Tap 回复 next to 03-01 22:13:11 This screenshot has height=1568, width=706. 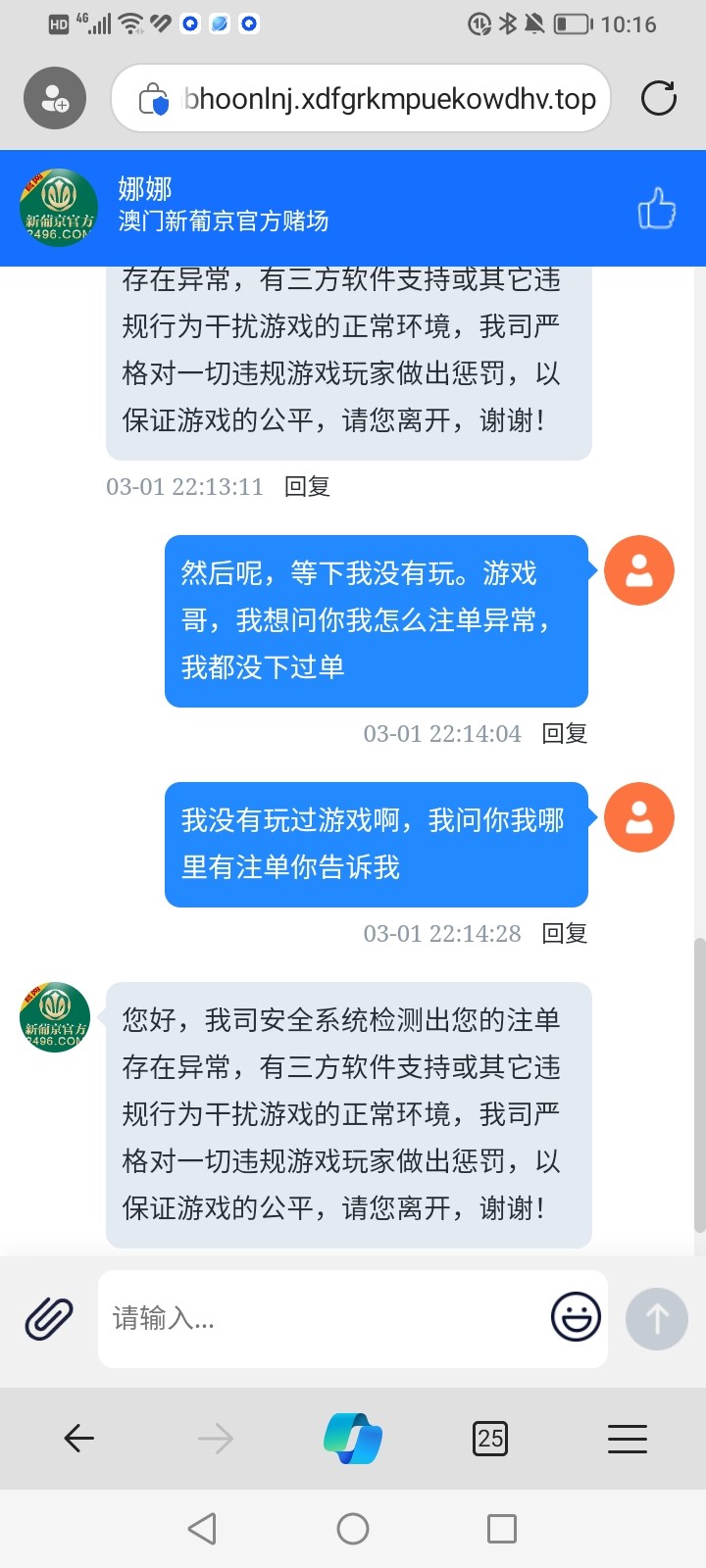click(x=307, y=487)
